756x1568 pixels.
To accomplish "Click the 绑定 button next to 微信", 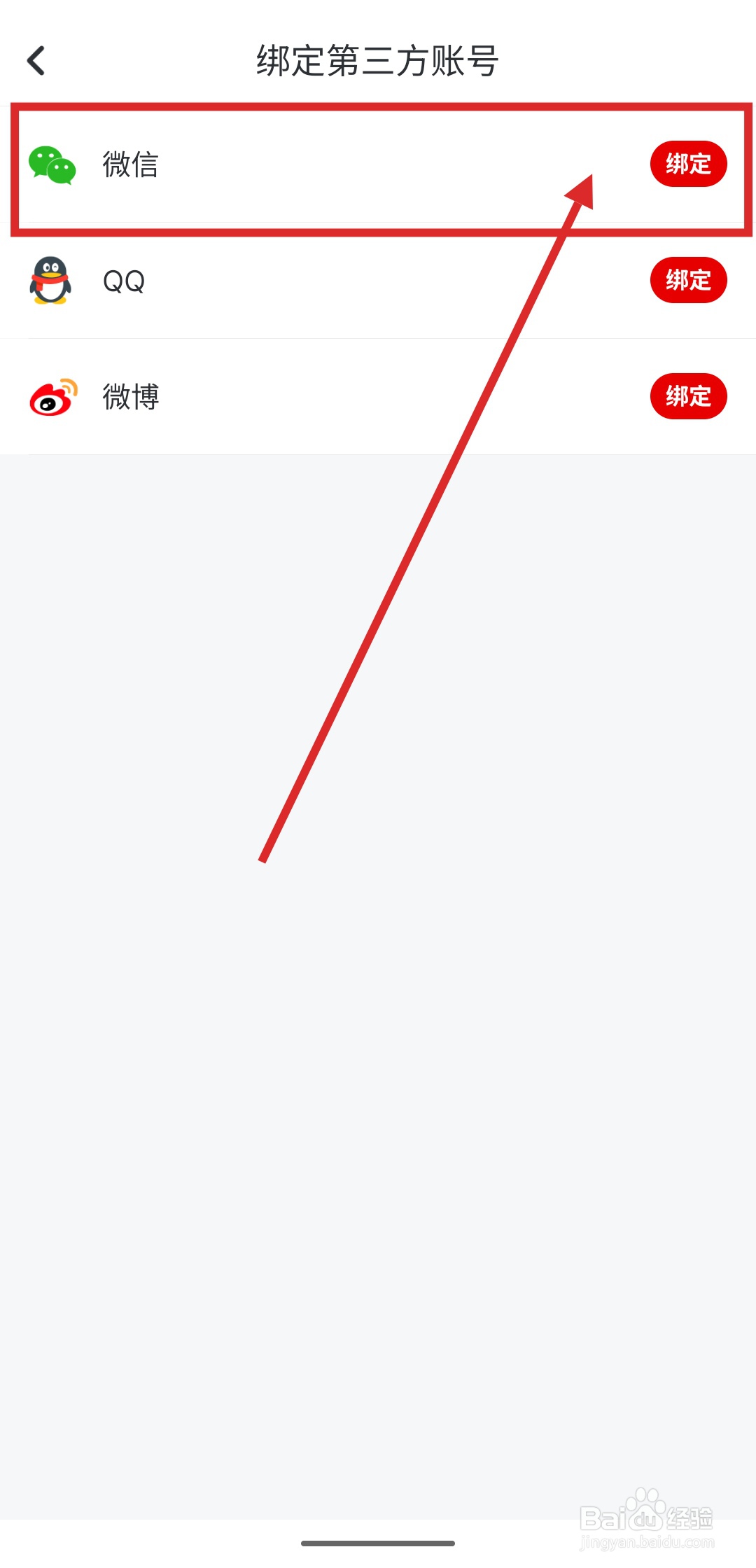I will point(688,164).
